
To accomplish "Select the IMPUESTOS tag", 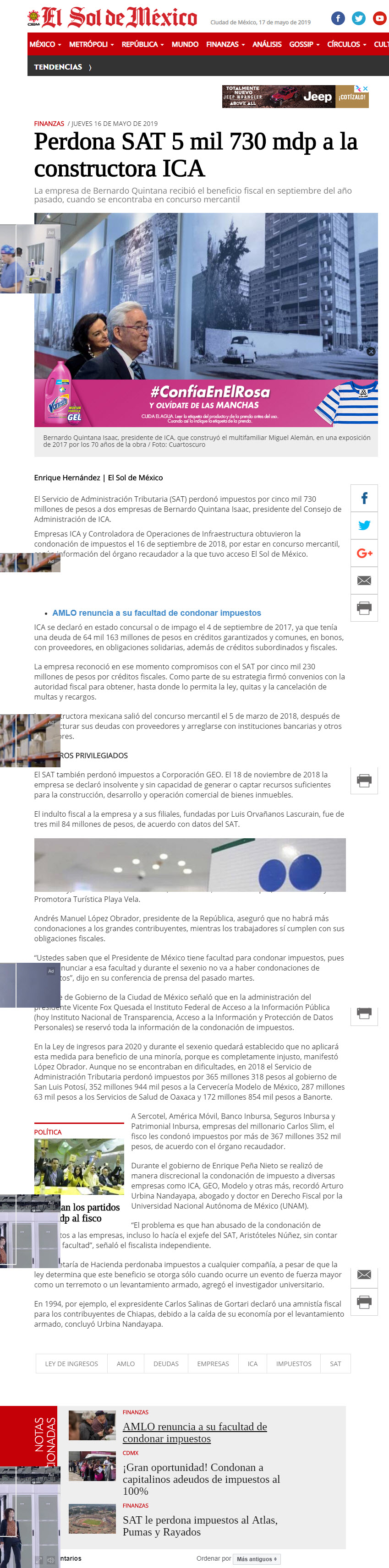I will 293,1363.
